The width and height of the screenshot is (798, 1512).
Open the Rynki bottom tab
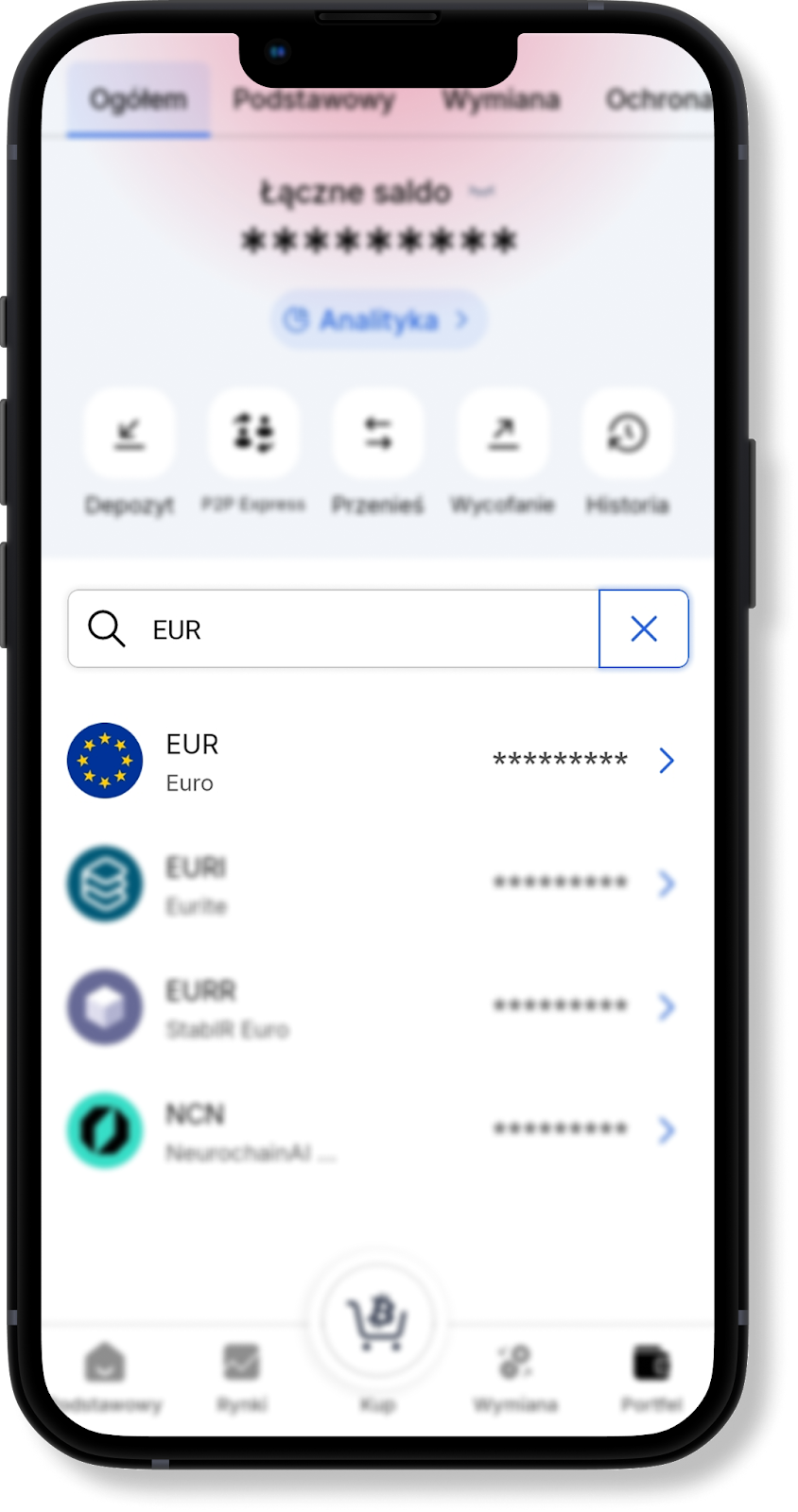(241, 1376)
